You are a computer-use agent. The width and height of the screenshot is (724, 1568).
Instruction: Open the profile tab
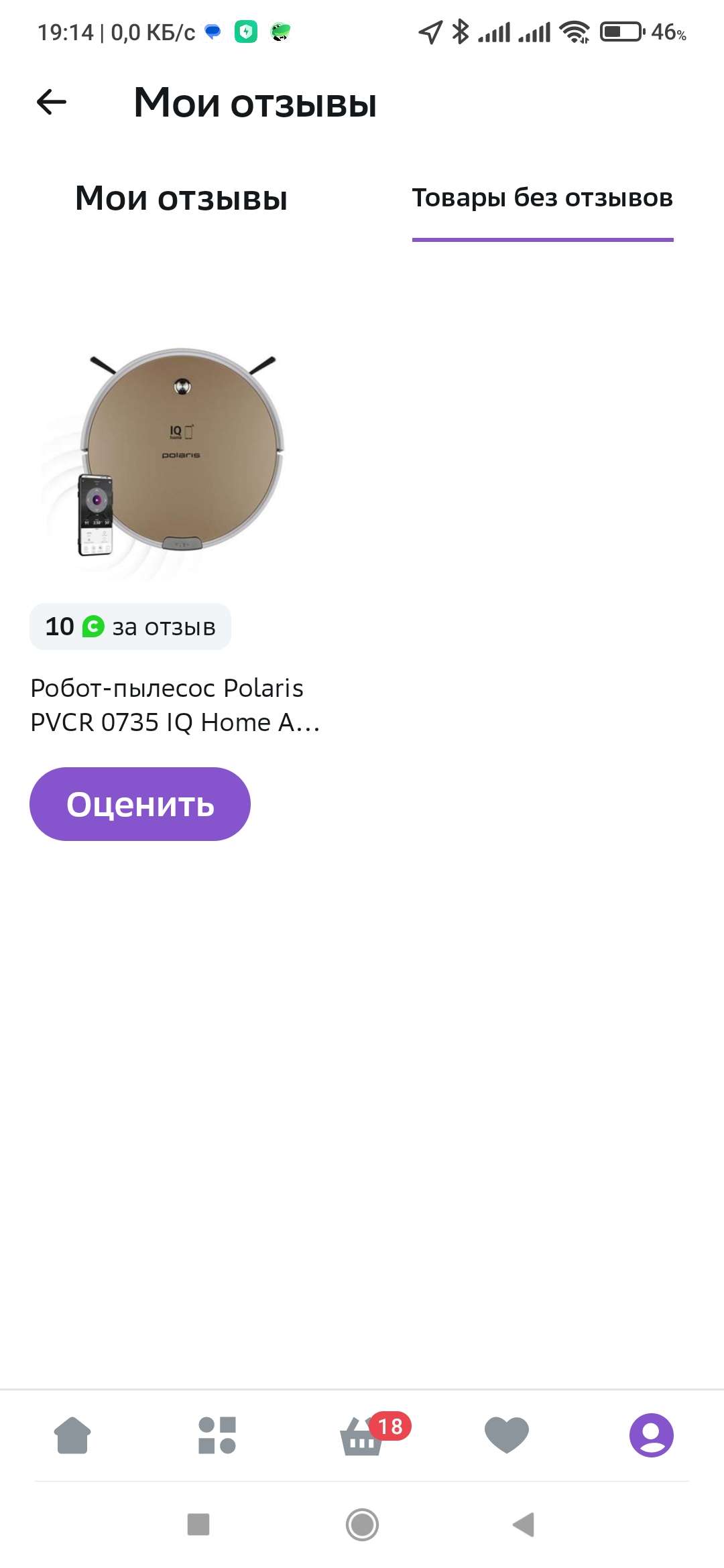(651, 1435)
